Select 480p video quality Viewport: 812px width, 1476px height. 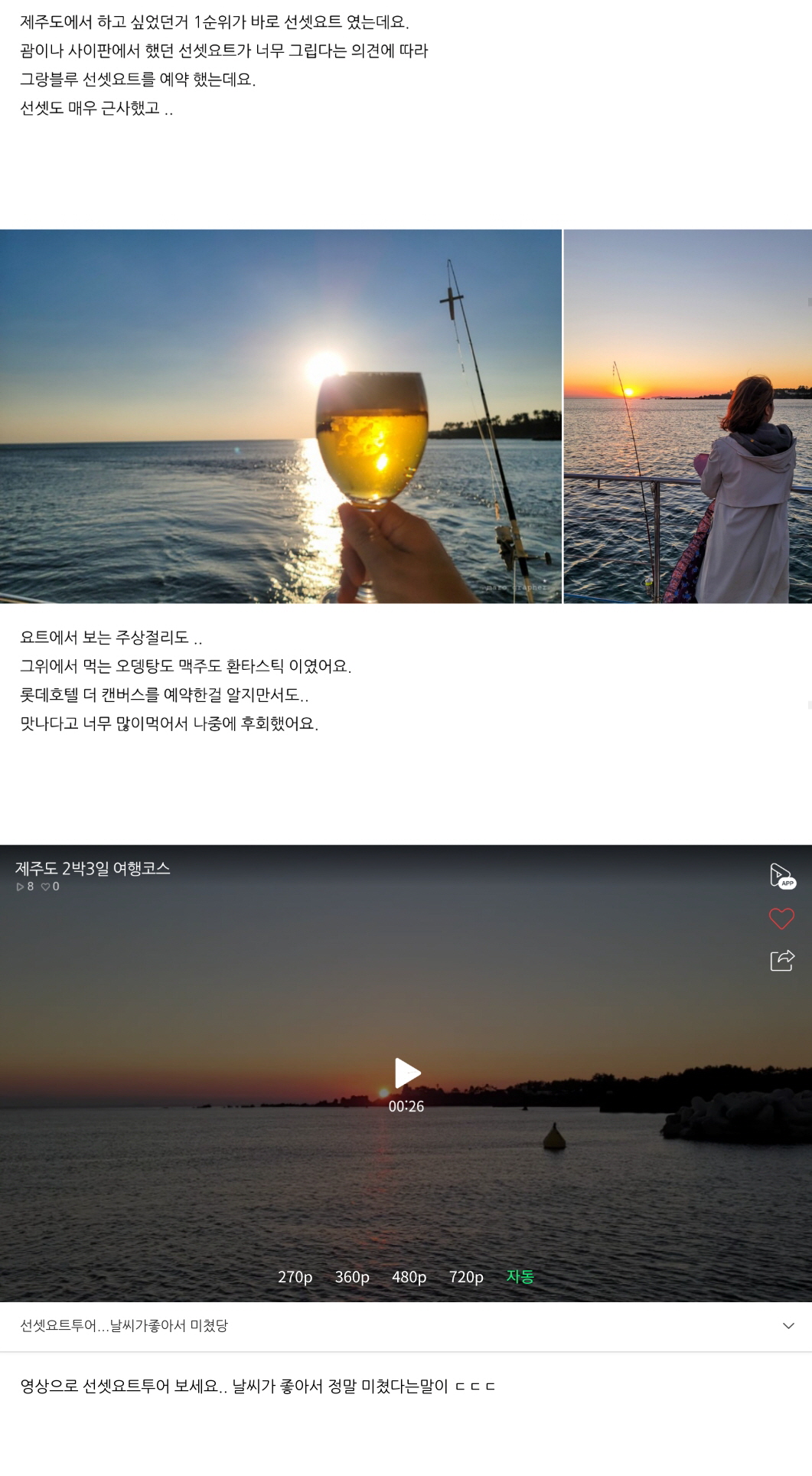click(409, 1277)
